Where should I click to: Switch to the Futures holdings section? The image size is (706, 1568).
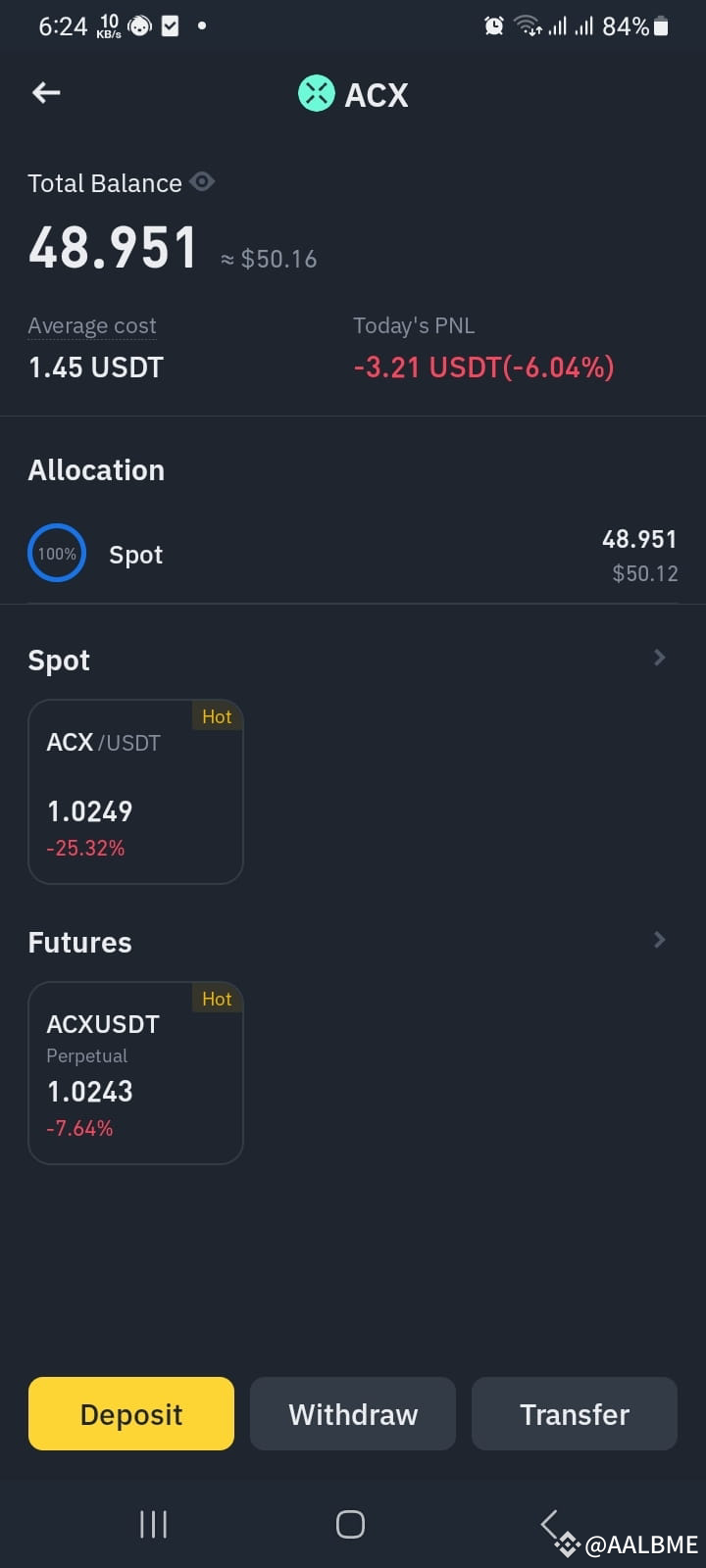pos(79,941)
